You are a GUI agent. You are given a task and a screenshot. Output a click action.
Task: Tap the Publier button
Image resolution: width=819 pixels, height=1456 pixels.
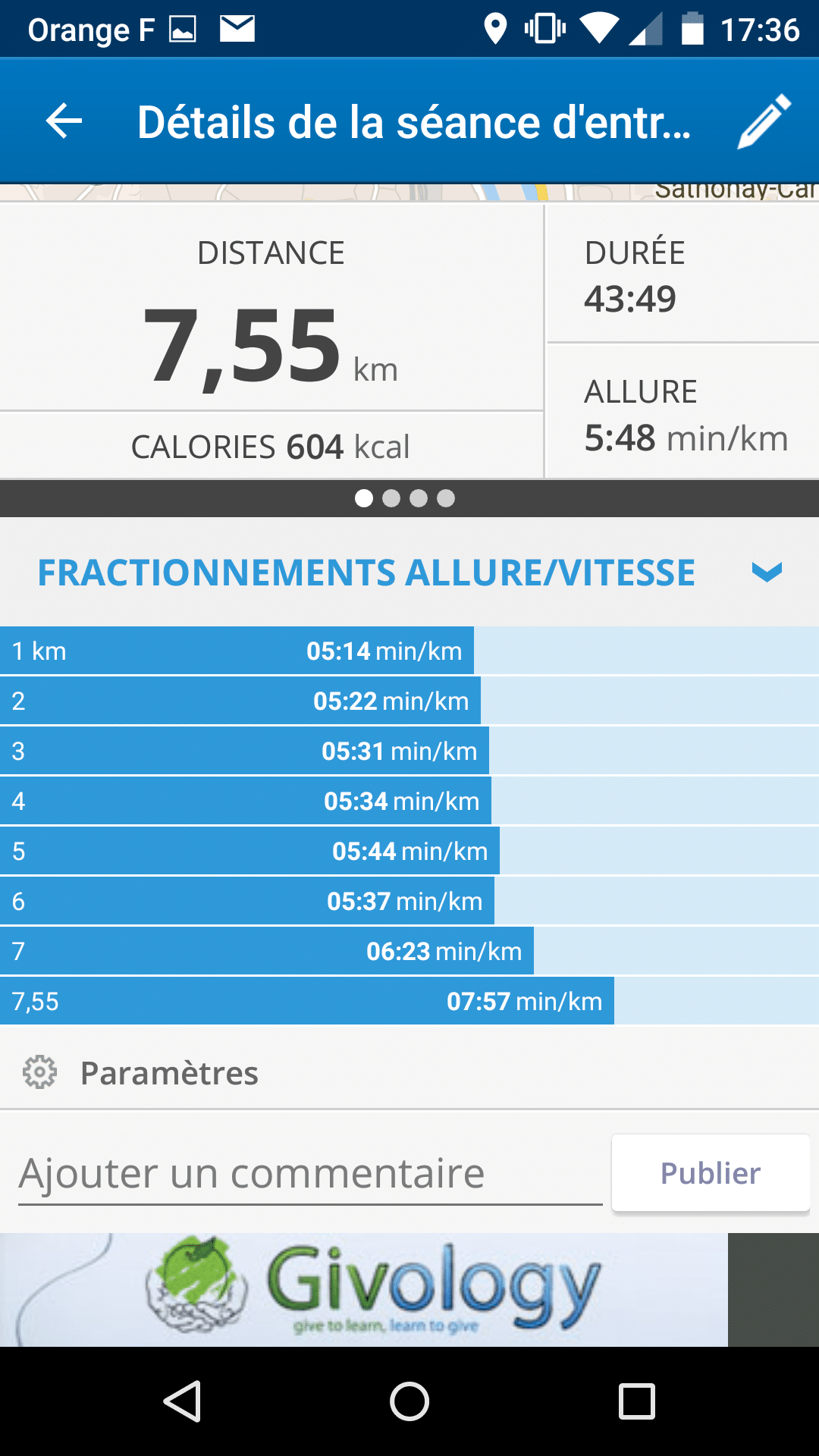pyautogui.click(x=711, y=1173)
